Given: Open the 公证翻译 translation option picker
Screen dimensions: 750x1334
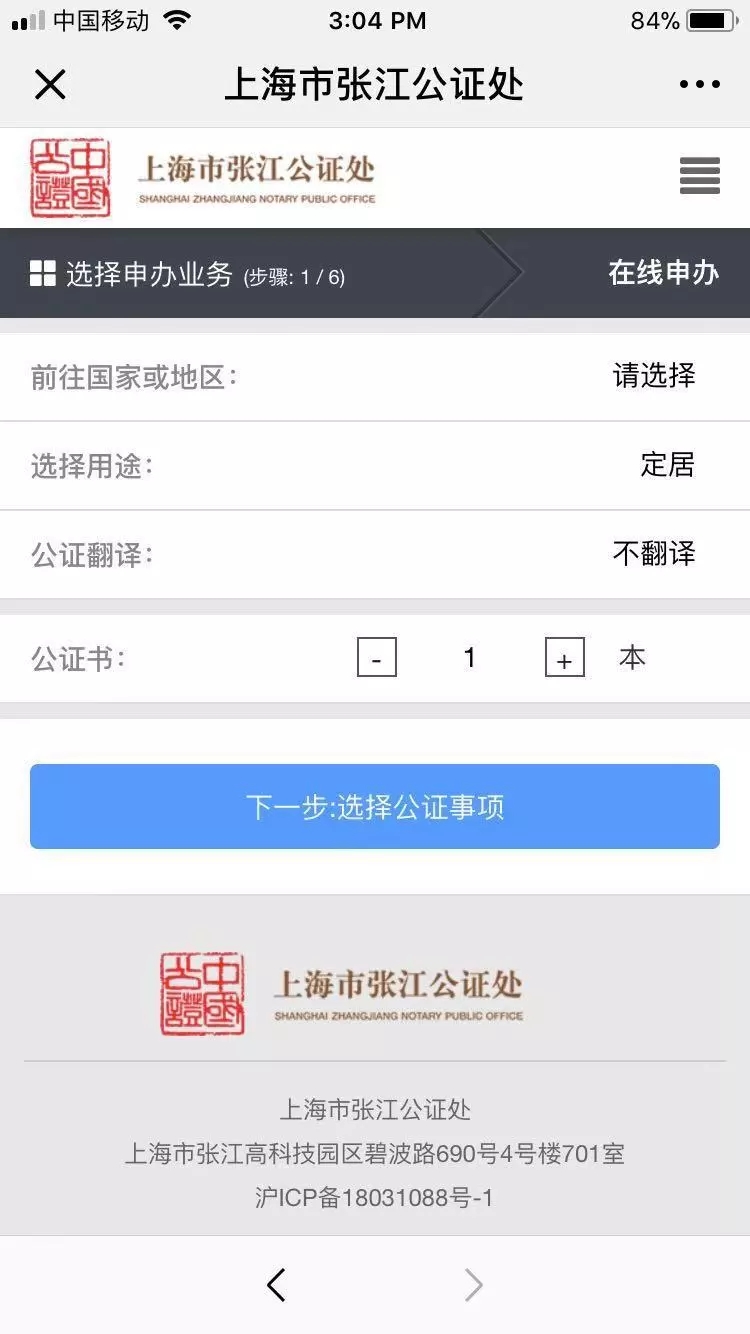Looking at the screenshot, I should pyautogui.click(x=375, y=555).
